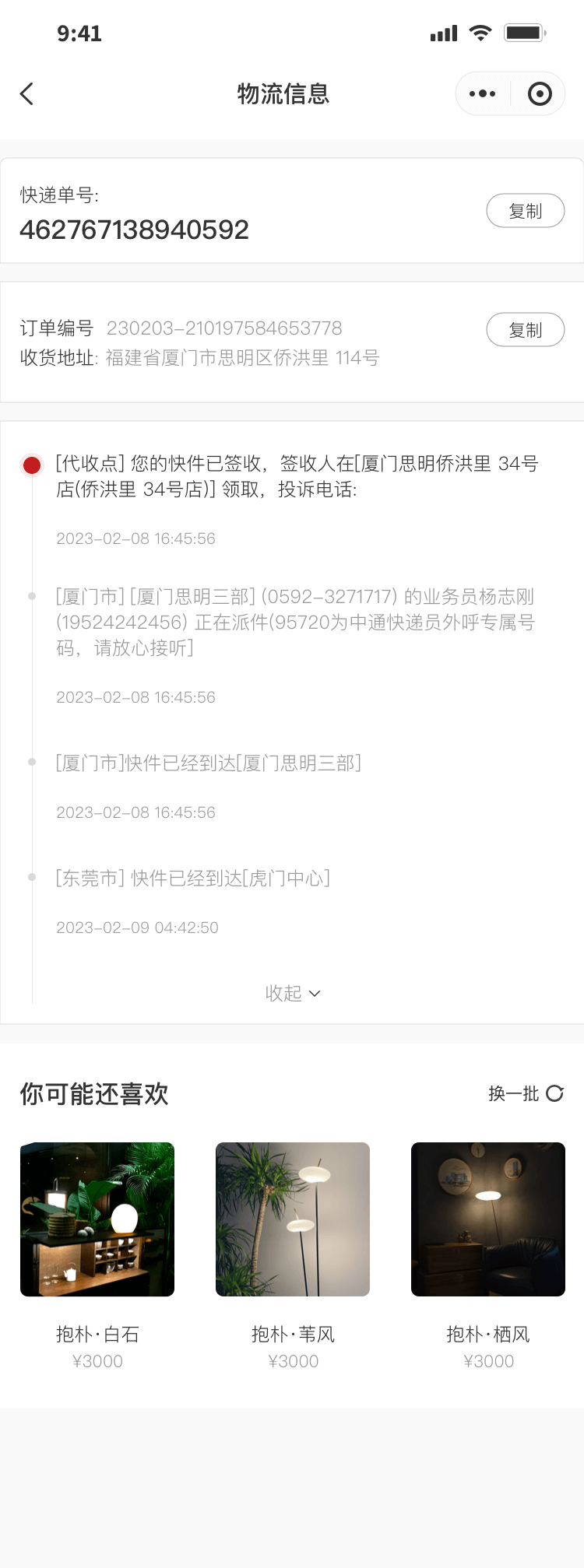Copy the 快递单号 tracking number
584x1568 pixels.
point(525,211)
